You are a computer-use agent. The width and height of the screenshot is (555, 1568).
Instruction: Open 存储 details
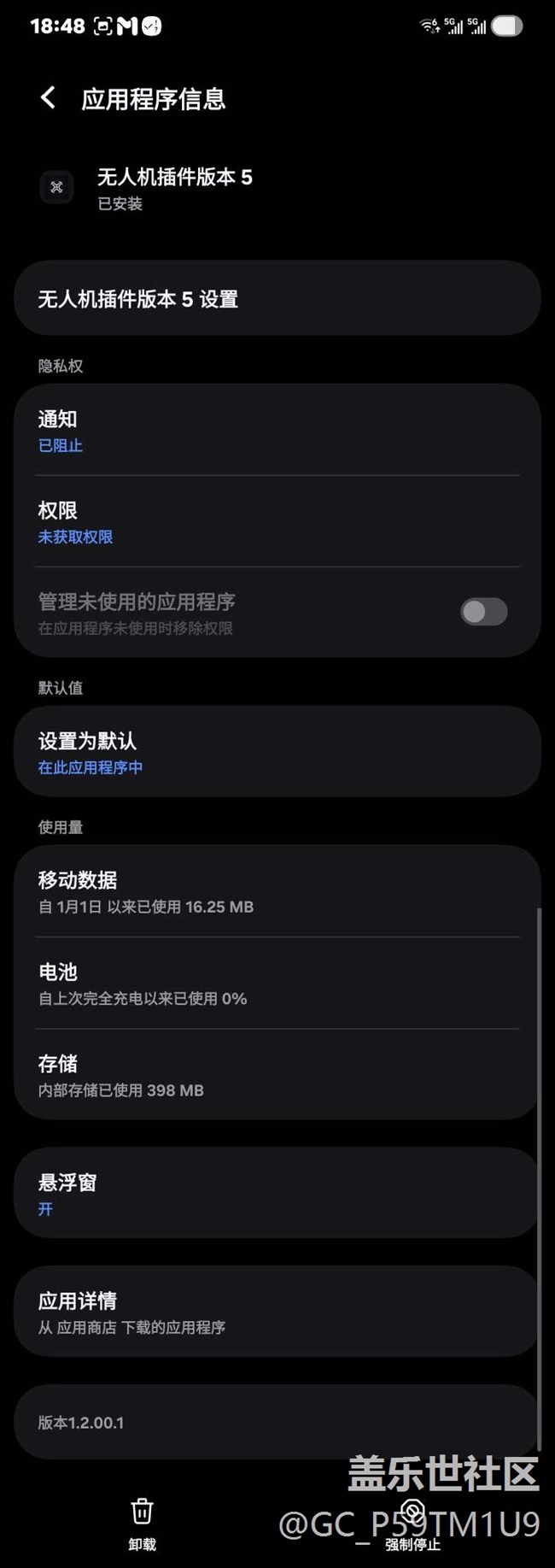click(x=277, y=1075)
